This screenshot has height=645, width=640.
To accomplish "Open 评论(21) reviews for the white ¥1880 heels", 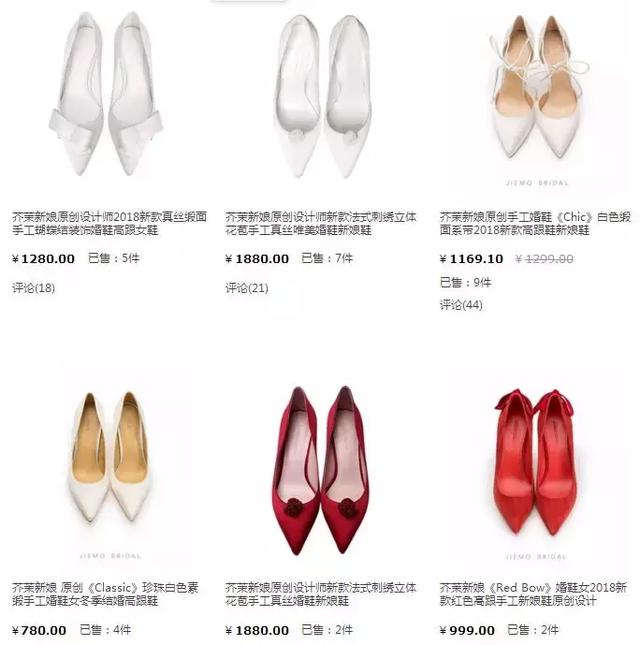I will point(247,288).
